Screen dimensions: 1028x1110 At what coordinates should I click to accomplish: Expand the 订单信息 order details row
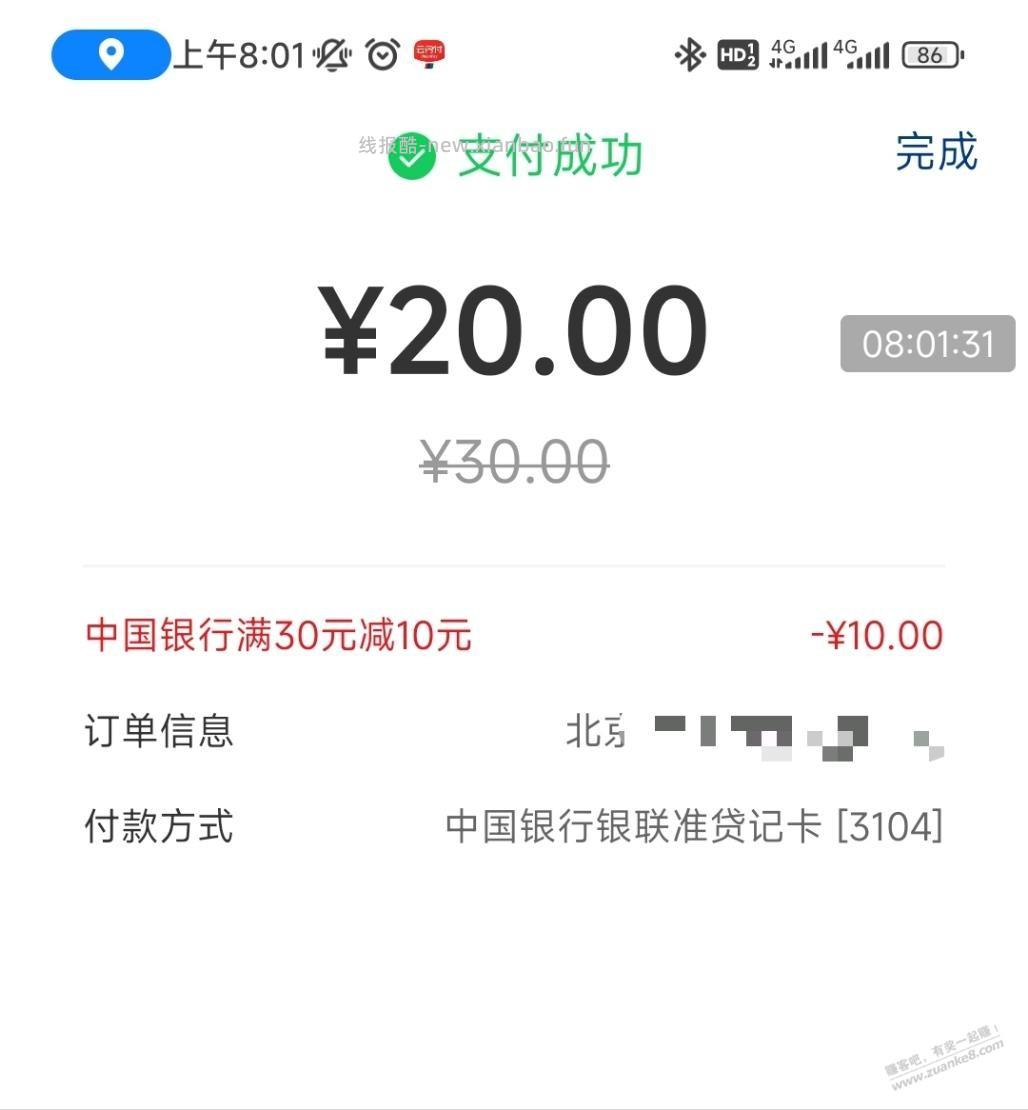point(158,732)
